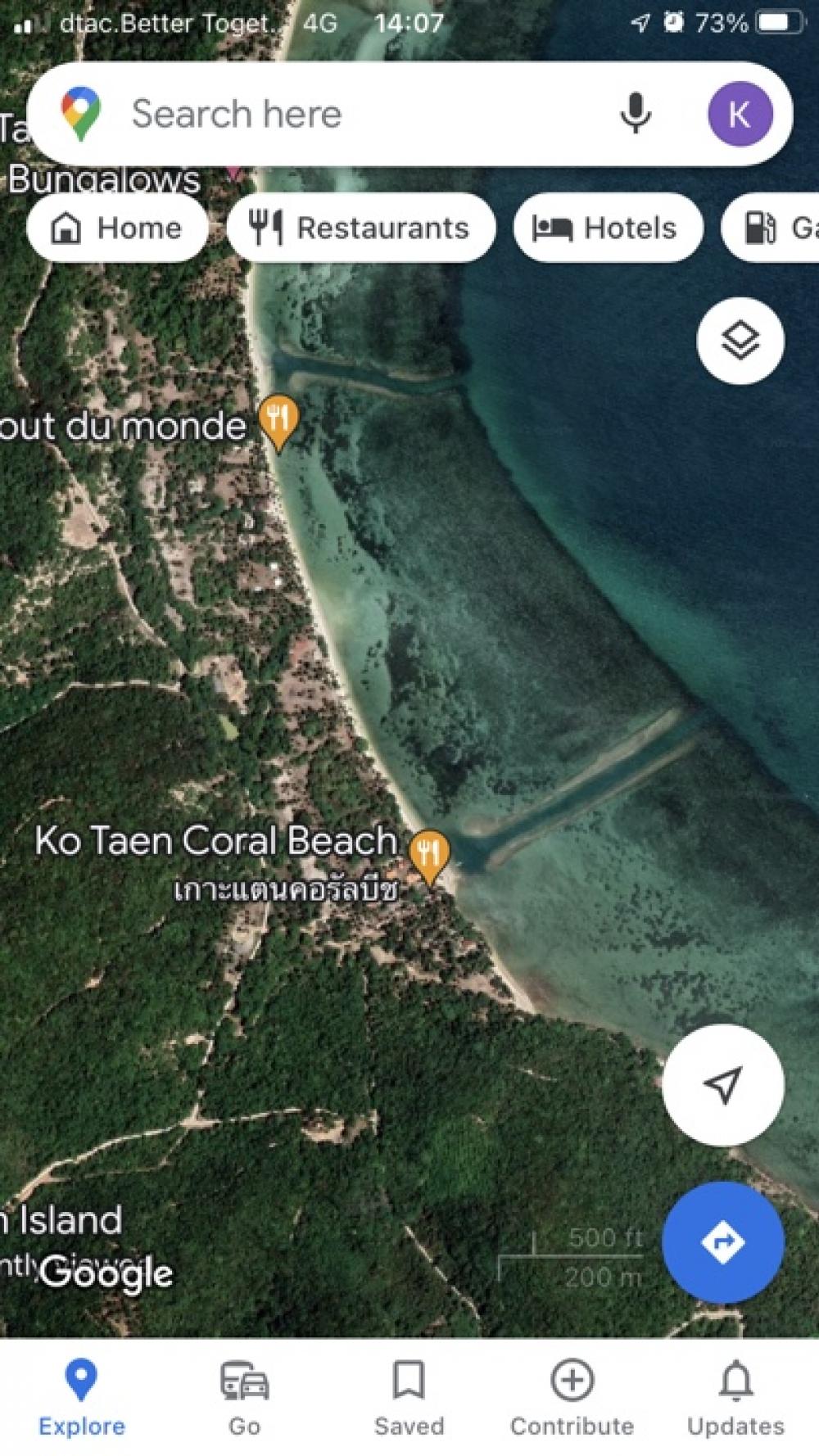Filter the map by Hotels

point(608,228)
